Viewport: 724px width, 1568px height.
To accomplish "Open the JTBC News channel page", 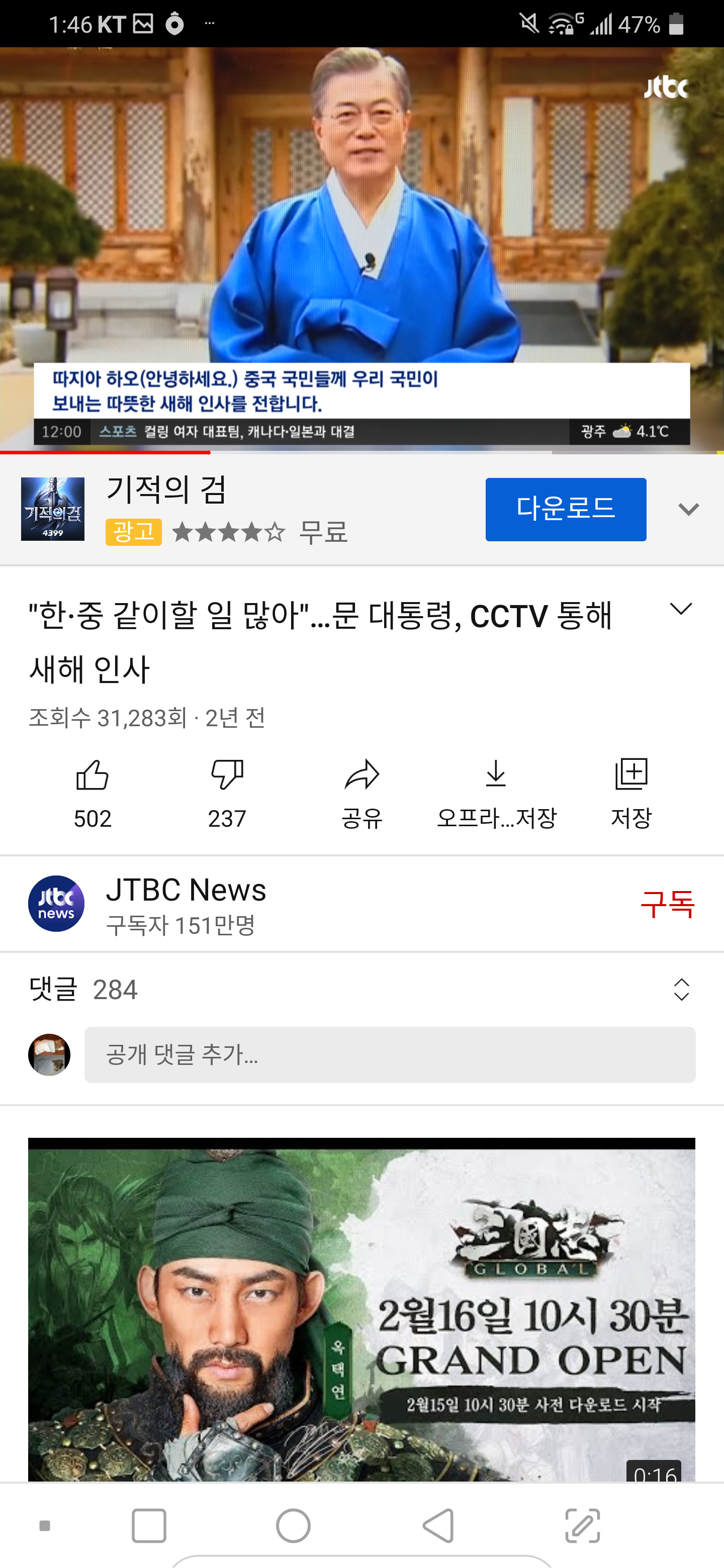I will pyautogui.click(x=186, y=904).
